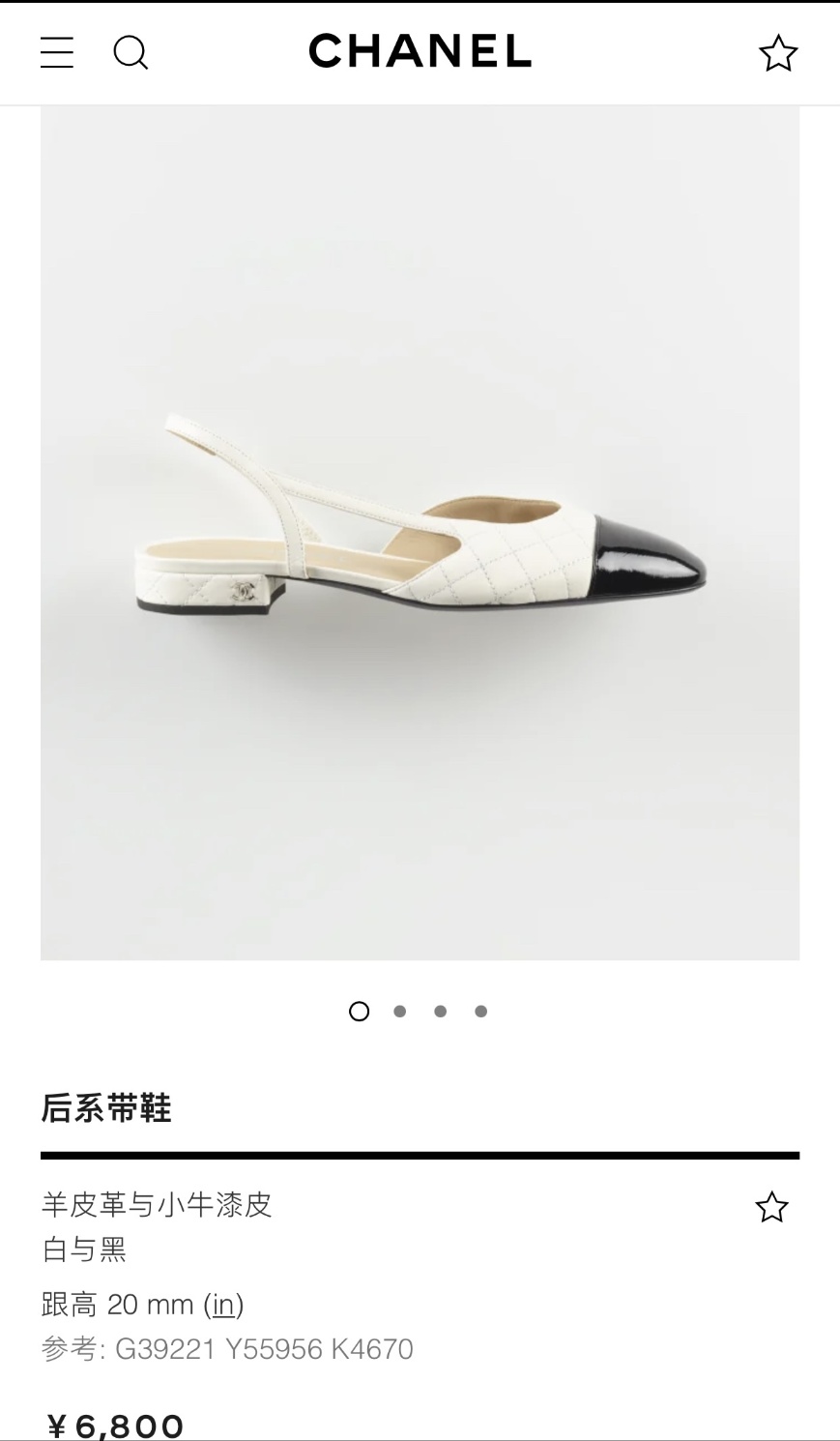Screen dimensions: 840x1441
Task: Add slingback shoe to wishlist
Action: click(x=771, y=1207)
